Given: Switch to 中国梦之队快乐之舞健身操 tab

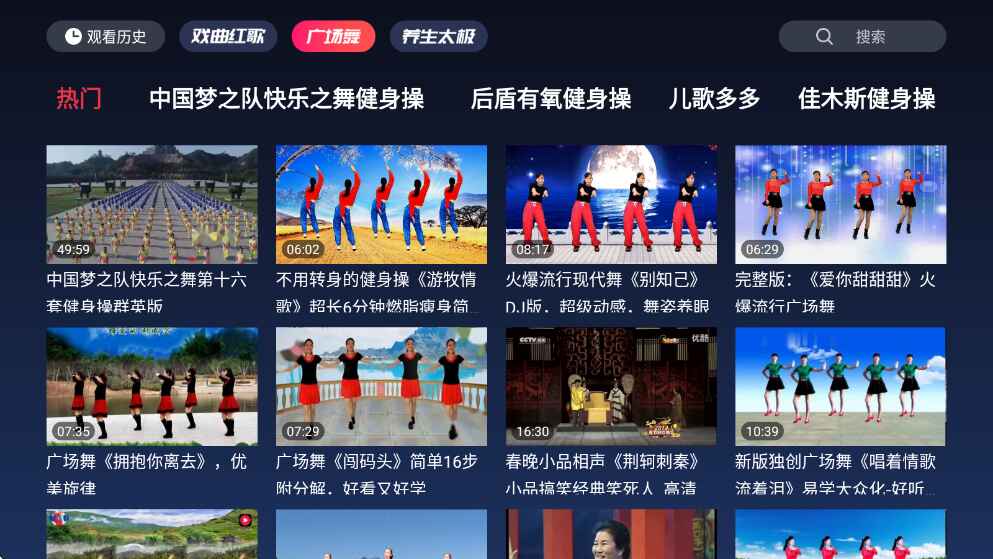Looking at the screenshot, I should pyautogui.click(x=287, y=99).
